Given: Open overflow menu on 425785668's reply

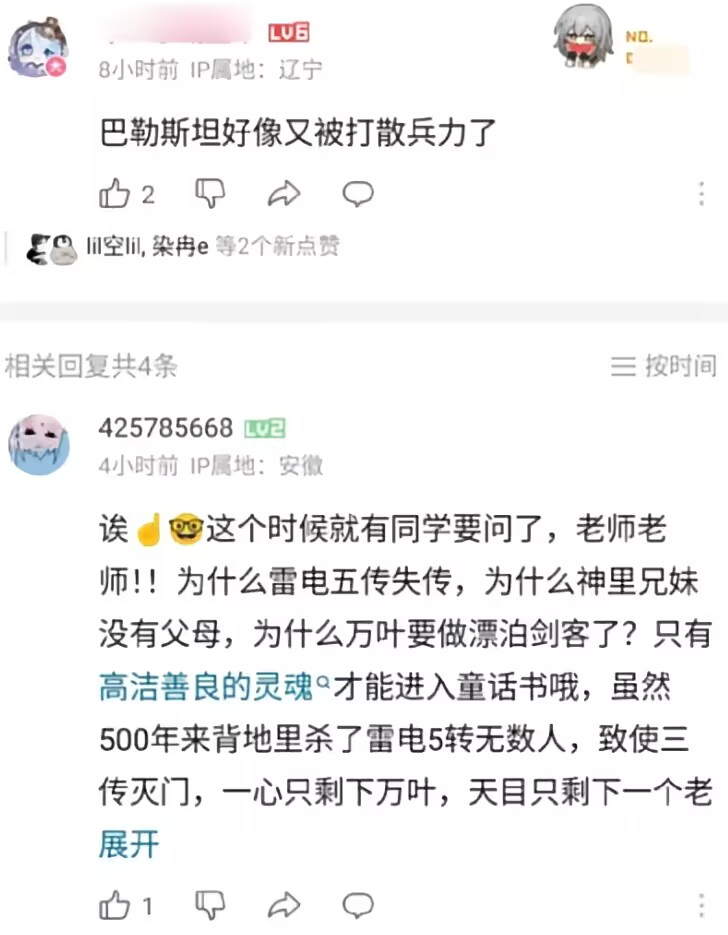Looking at the screenshot, I should tap(703, 906).
